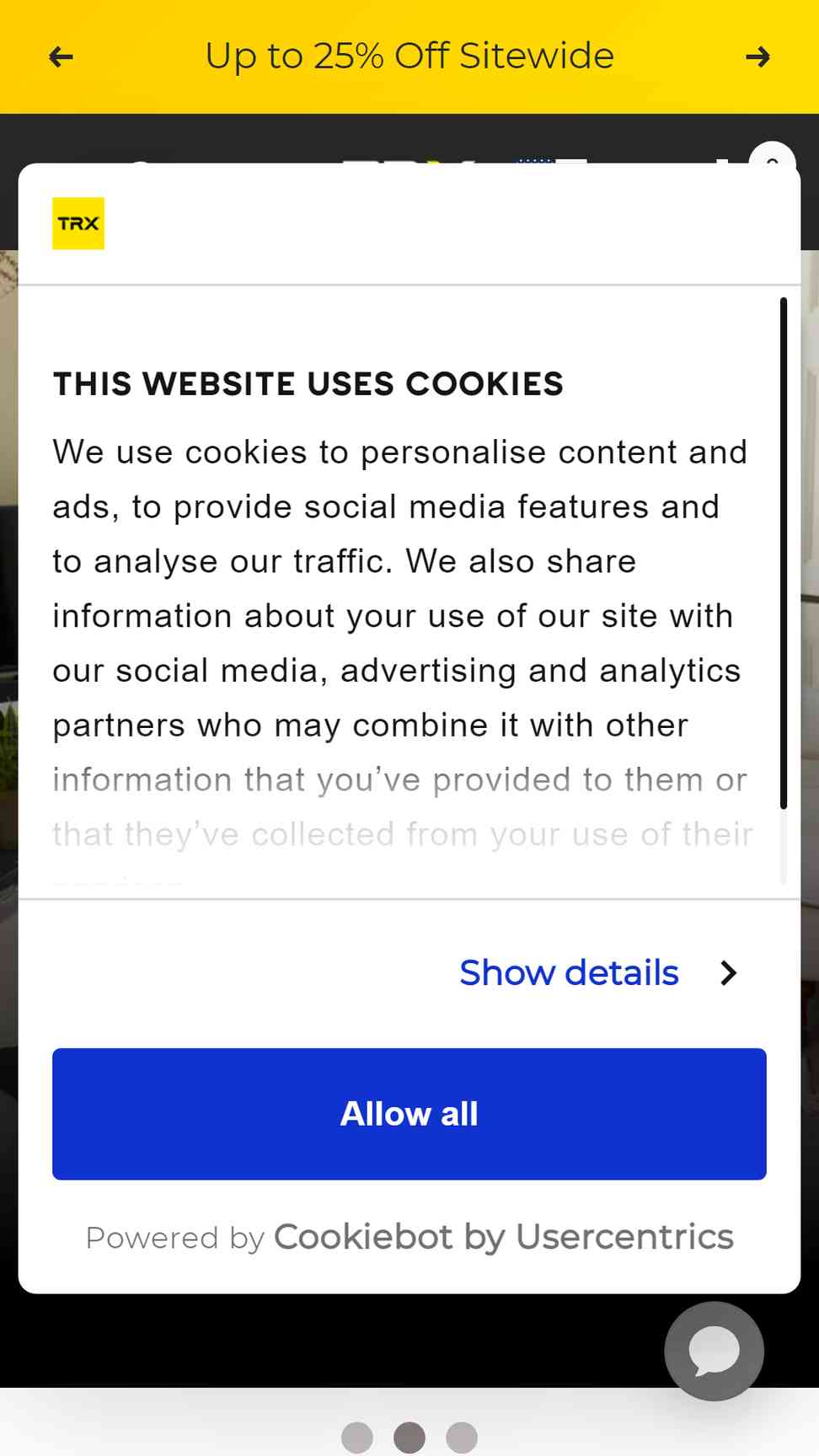Expand Show details for cookies
The height and width of the screenshot is (1456, 819).
599,972
